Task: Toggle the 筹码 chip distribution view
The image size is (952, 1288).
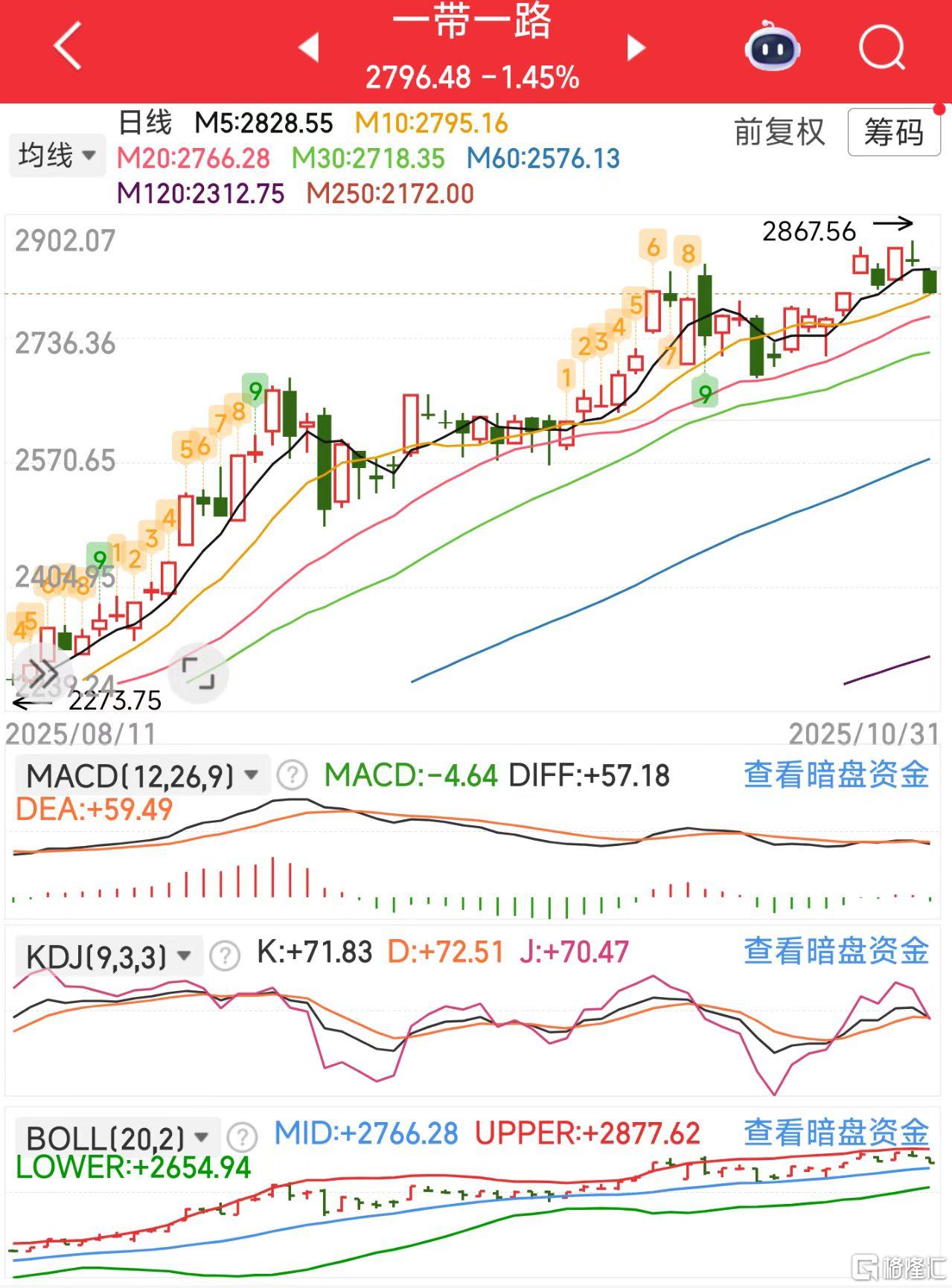Action: pos(892,133)
